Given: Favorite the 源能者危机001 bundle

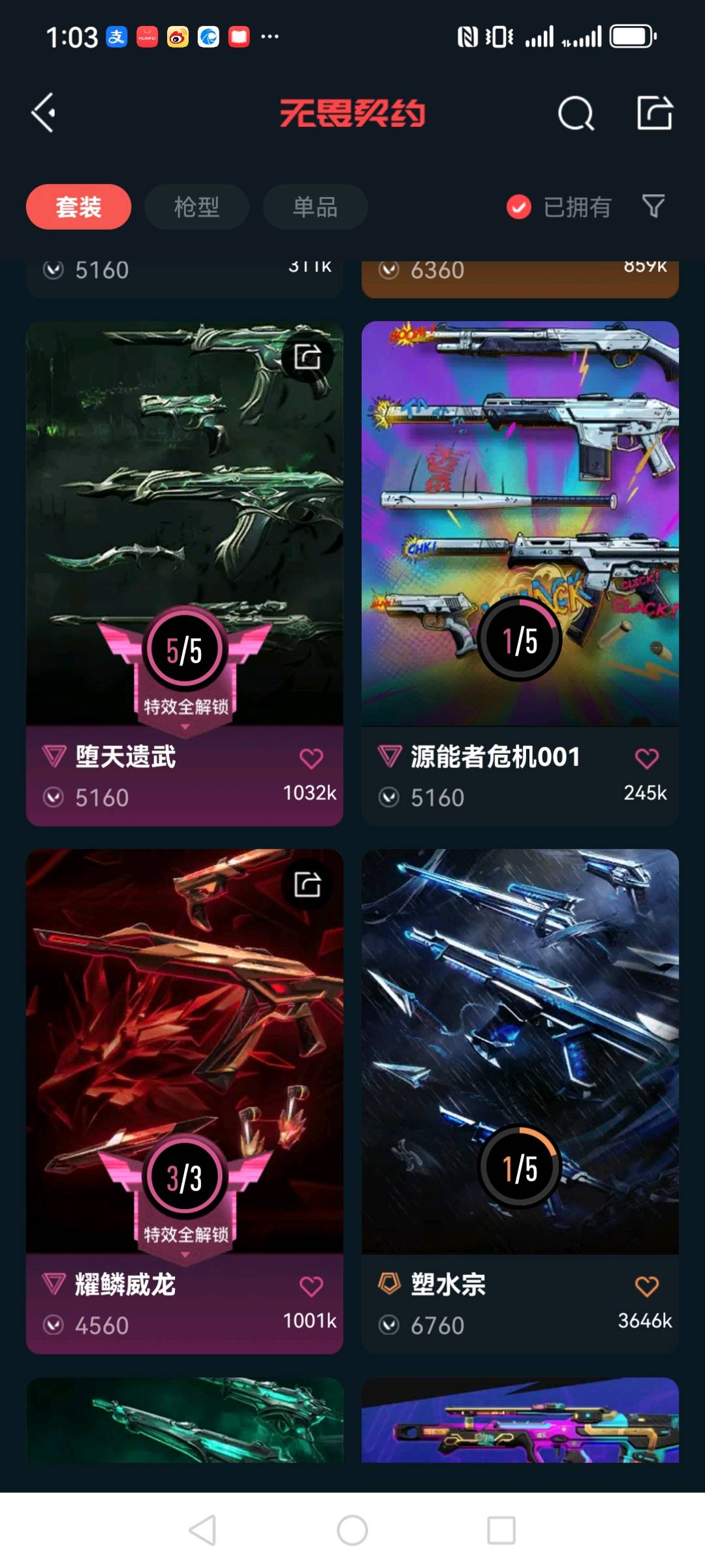Looking at the screenshot, I should click(646, 758).
